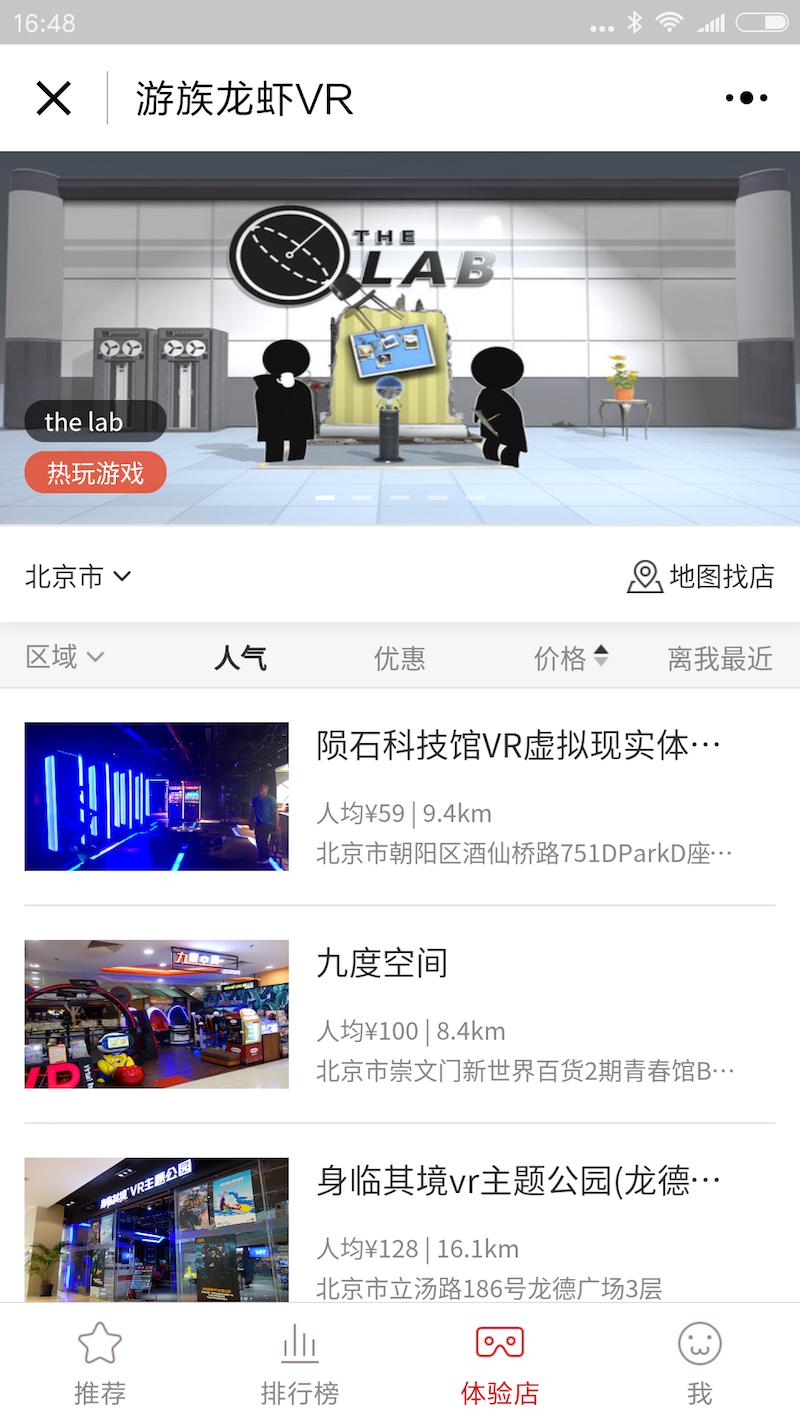Tap the 体验店 bottom tab
Image resolution: width=800 pixels, height=1422 pixels.
(x=500, y=1362)
